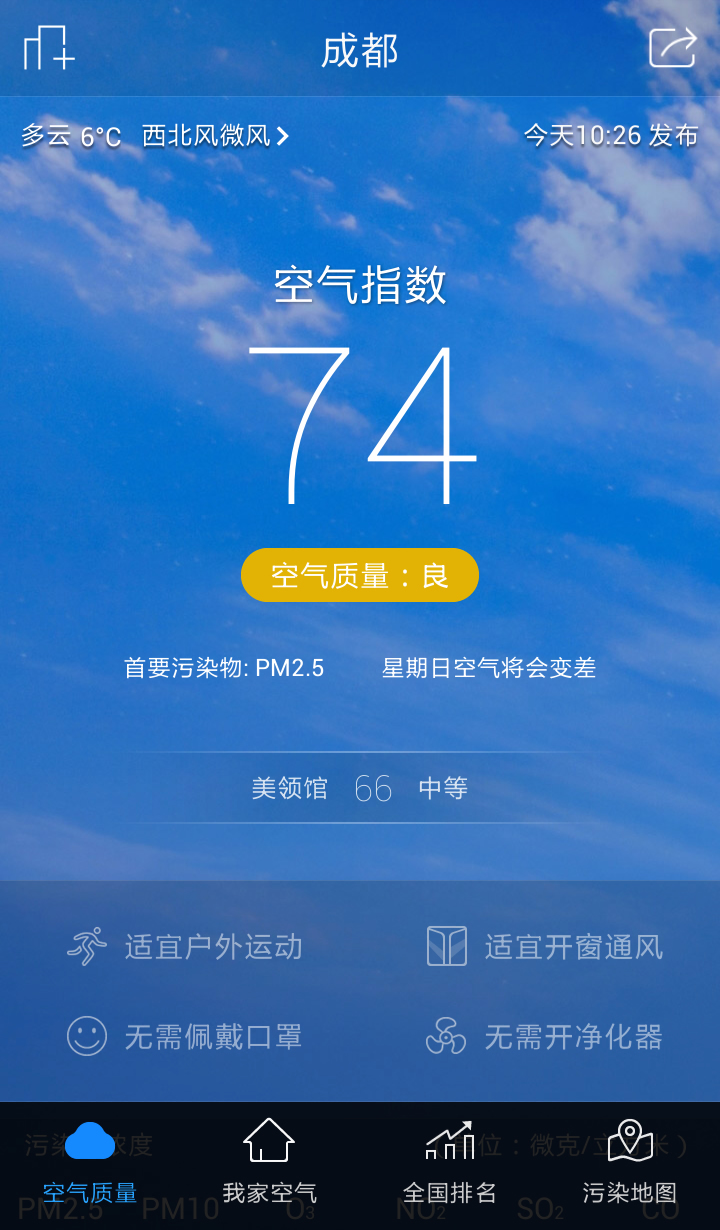
Task: Open the add city manager icon
Action: click(x=49, y=48)
